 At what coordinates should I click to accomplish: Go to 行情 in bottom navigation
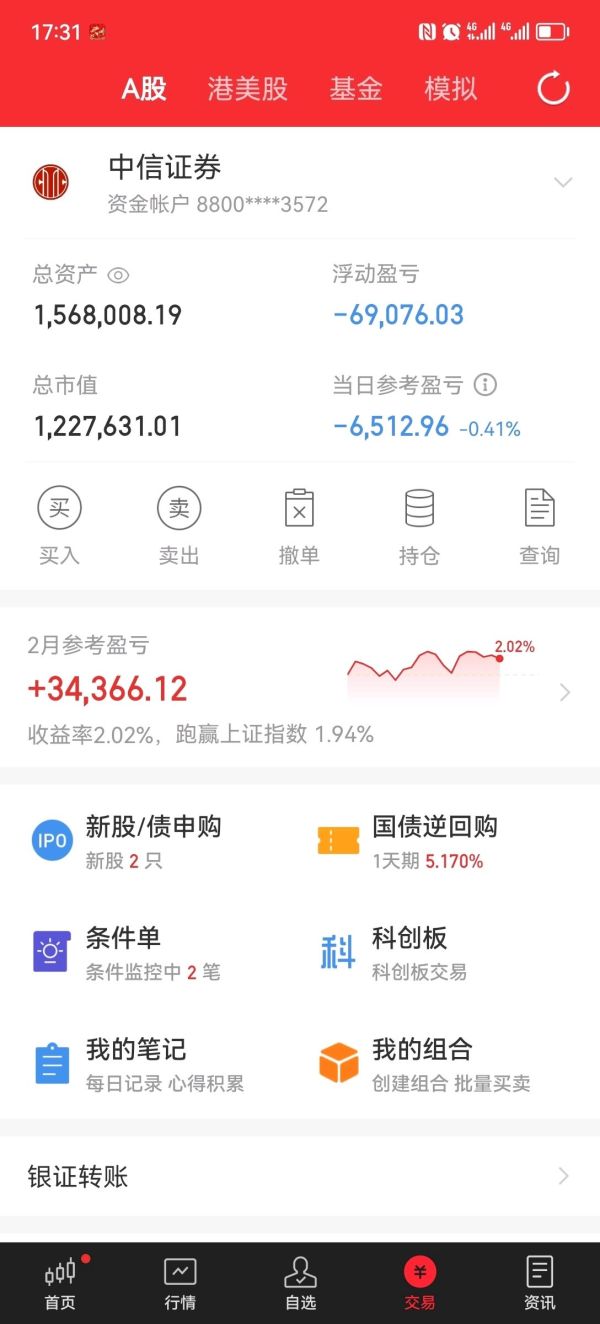(180, 1284)
